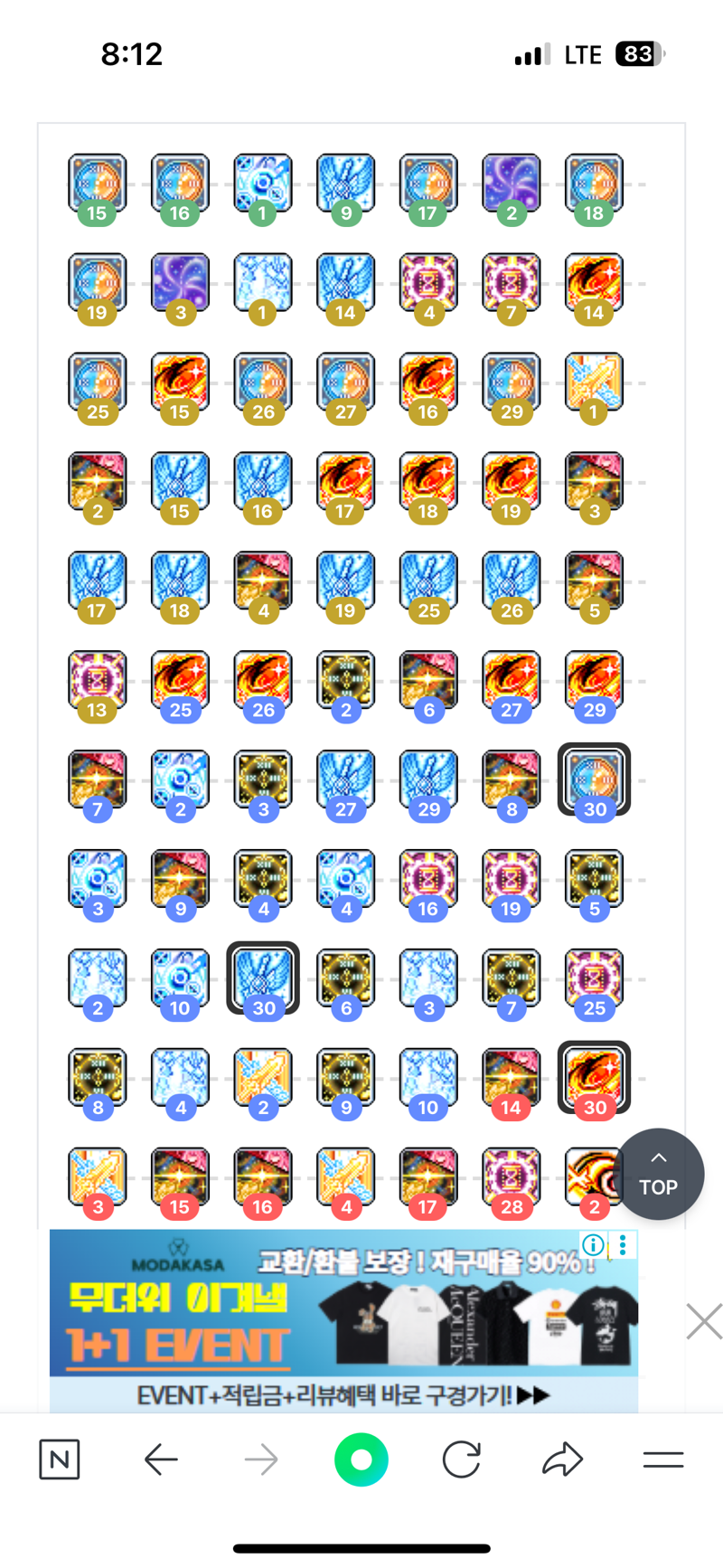Jump back up with the TOP button
The width and height of the screenshot is (723, 1568).
tap(658, 1174)
